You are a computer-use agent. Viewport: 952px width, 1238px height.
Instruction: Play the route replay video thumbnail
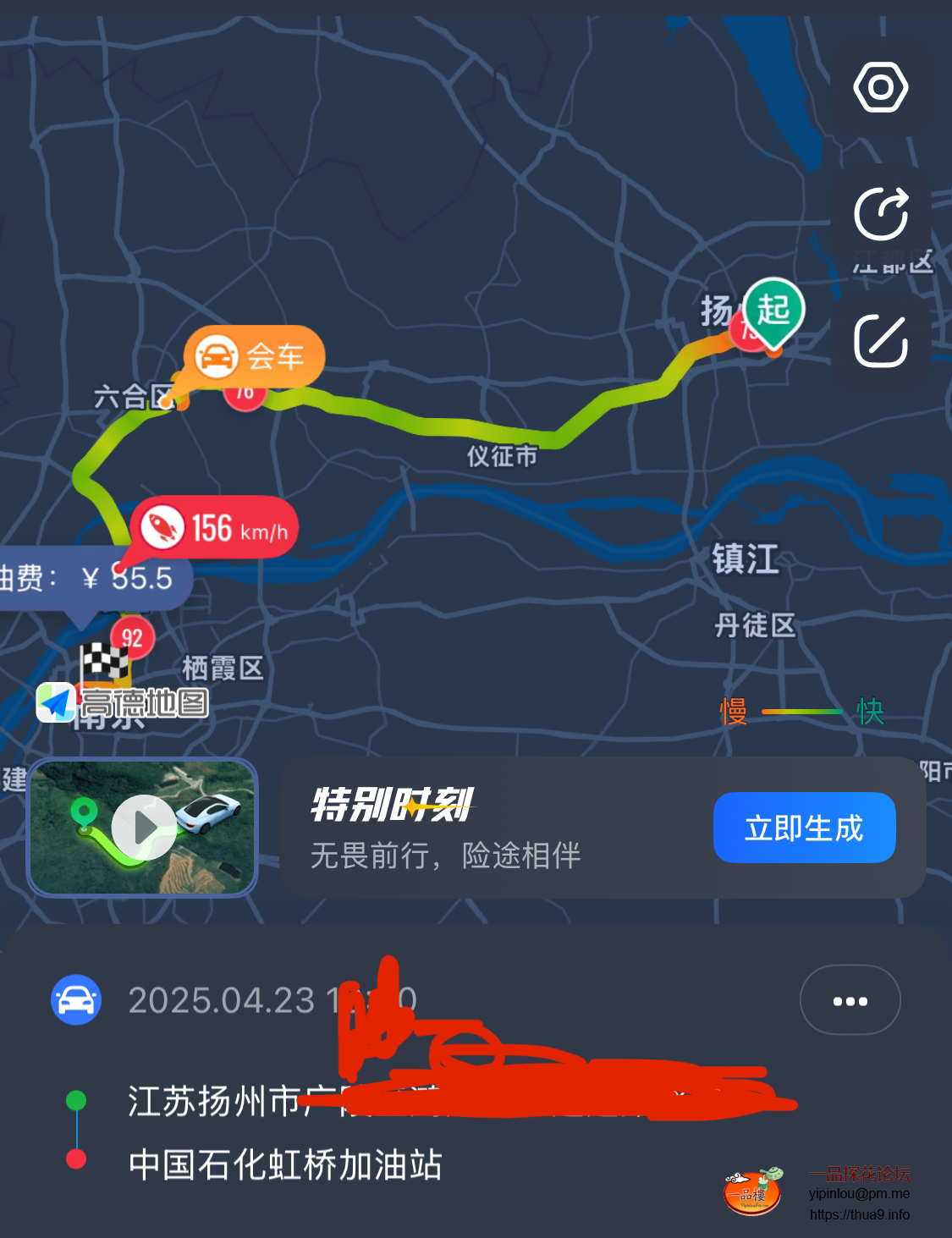pyautogui.click(x=143, y=827)
